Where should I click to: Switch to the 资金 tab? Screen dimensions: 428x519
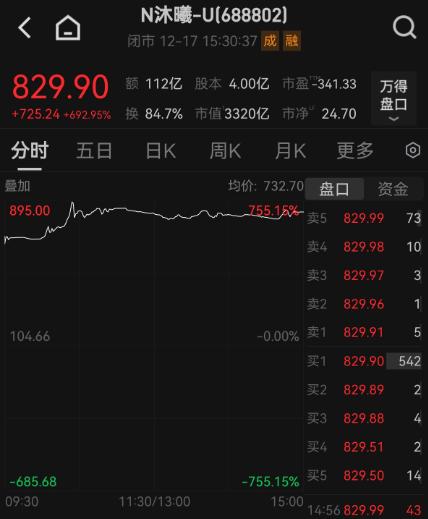click(x=393, y=189)
